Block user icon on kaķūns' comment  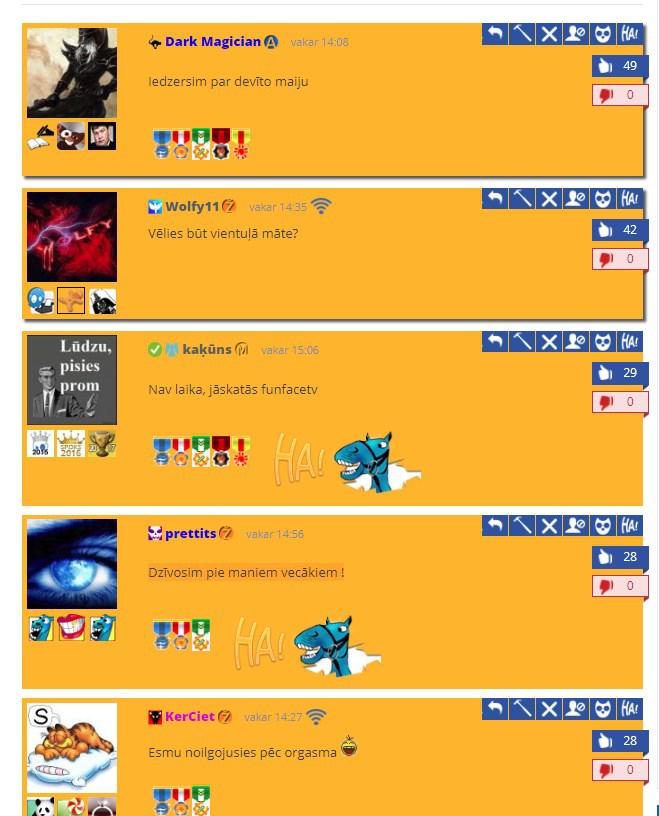[x=576, y=341]
